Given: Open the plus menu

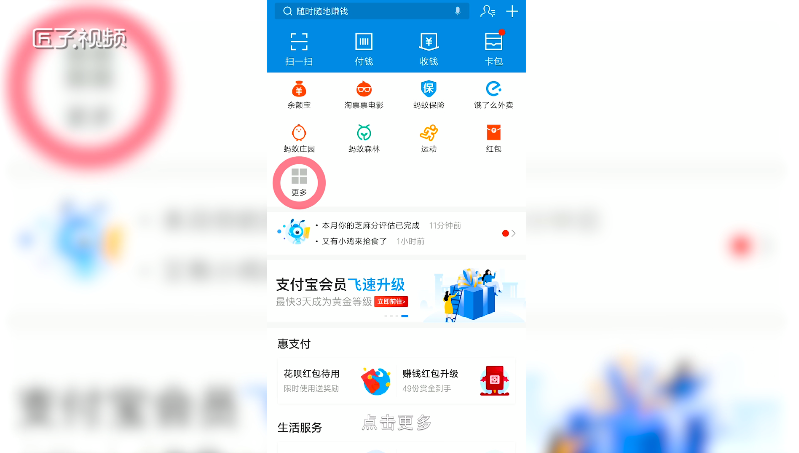Looking at the screenshot, I should (512, 11).
